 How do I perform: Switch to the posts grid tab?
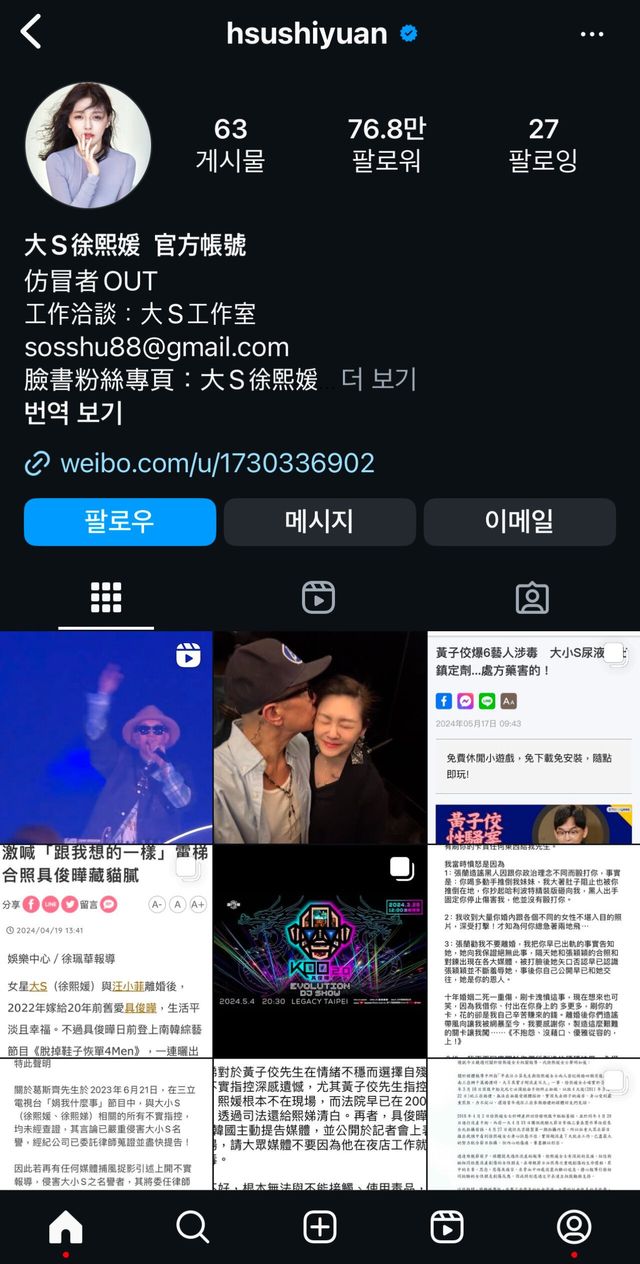pos(106,597)
